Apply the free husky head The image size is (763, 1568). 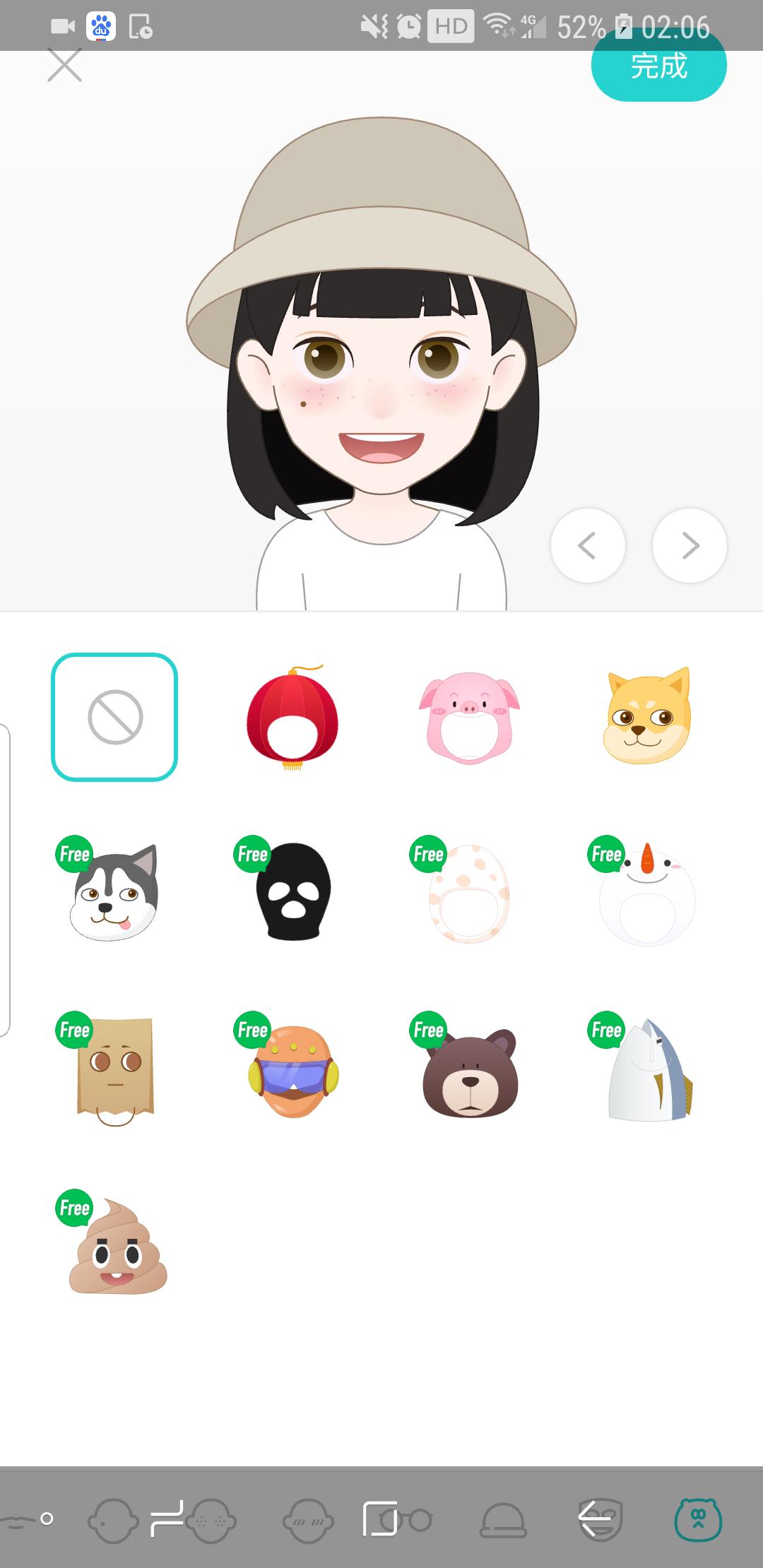pos(114,891)
